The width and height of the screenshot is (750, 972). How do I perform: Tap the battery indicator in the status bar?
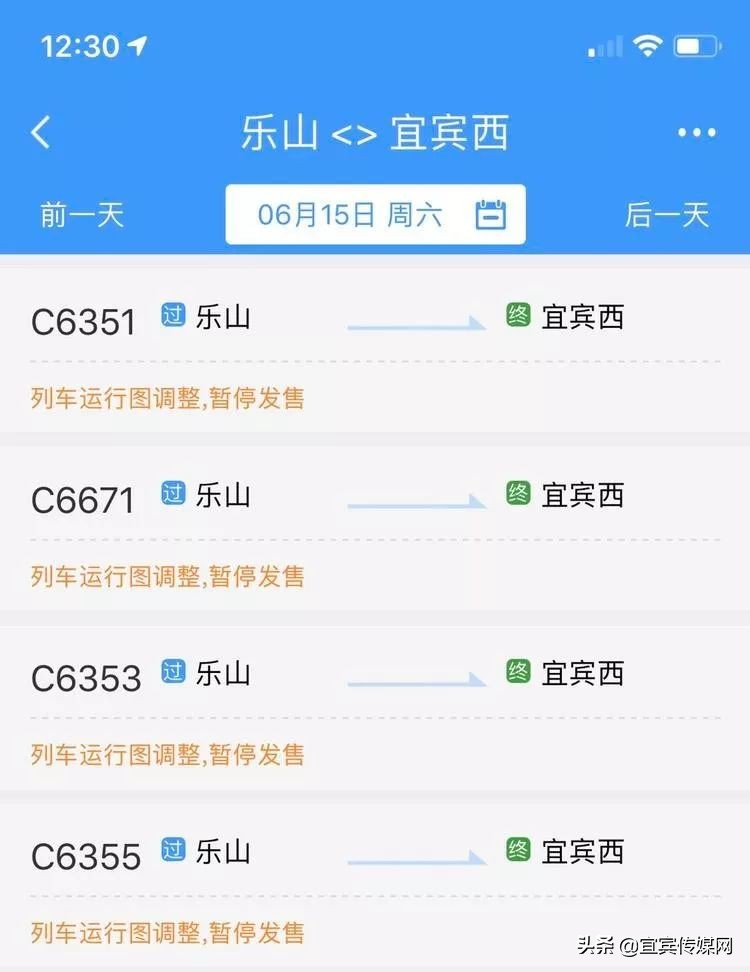click(x=698, y=44)
